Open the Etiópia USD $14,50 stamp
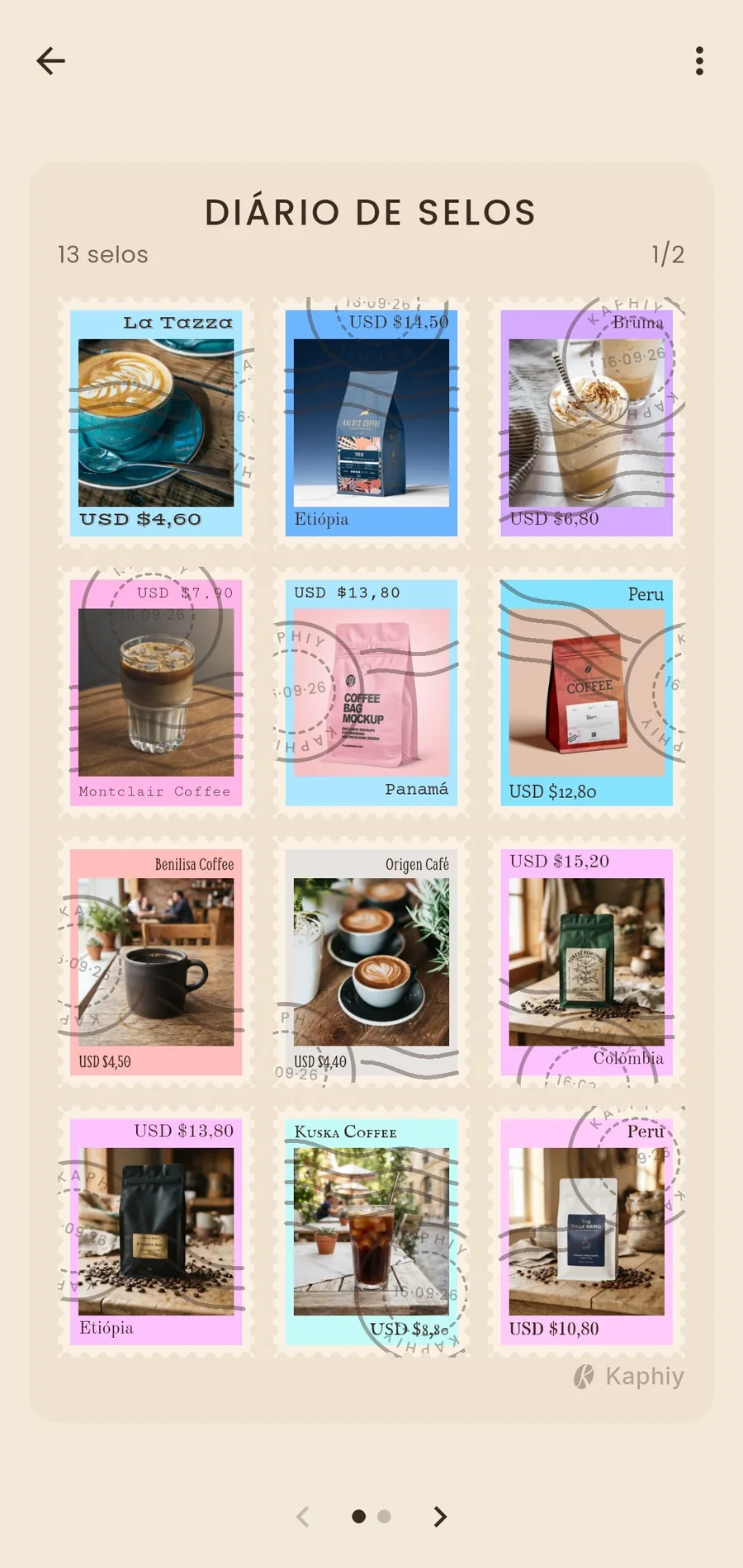 click(371, 423)
